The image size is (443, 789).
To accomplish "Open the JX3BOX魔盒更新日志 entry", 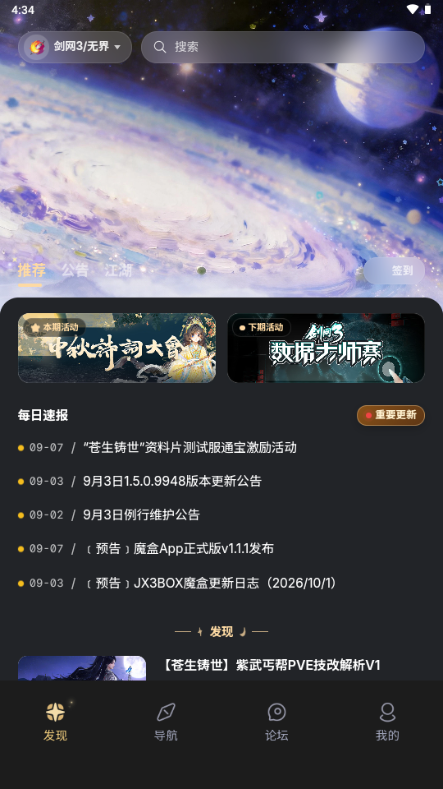I will [x=210, y=583].
